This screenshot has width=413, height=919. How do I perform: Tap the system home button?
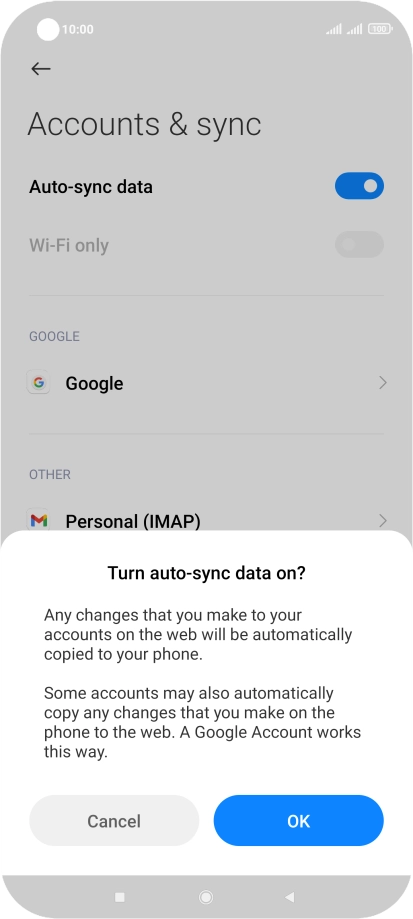[x=206, y=897]
